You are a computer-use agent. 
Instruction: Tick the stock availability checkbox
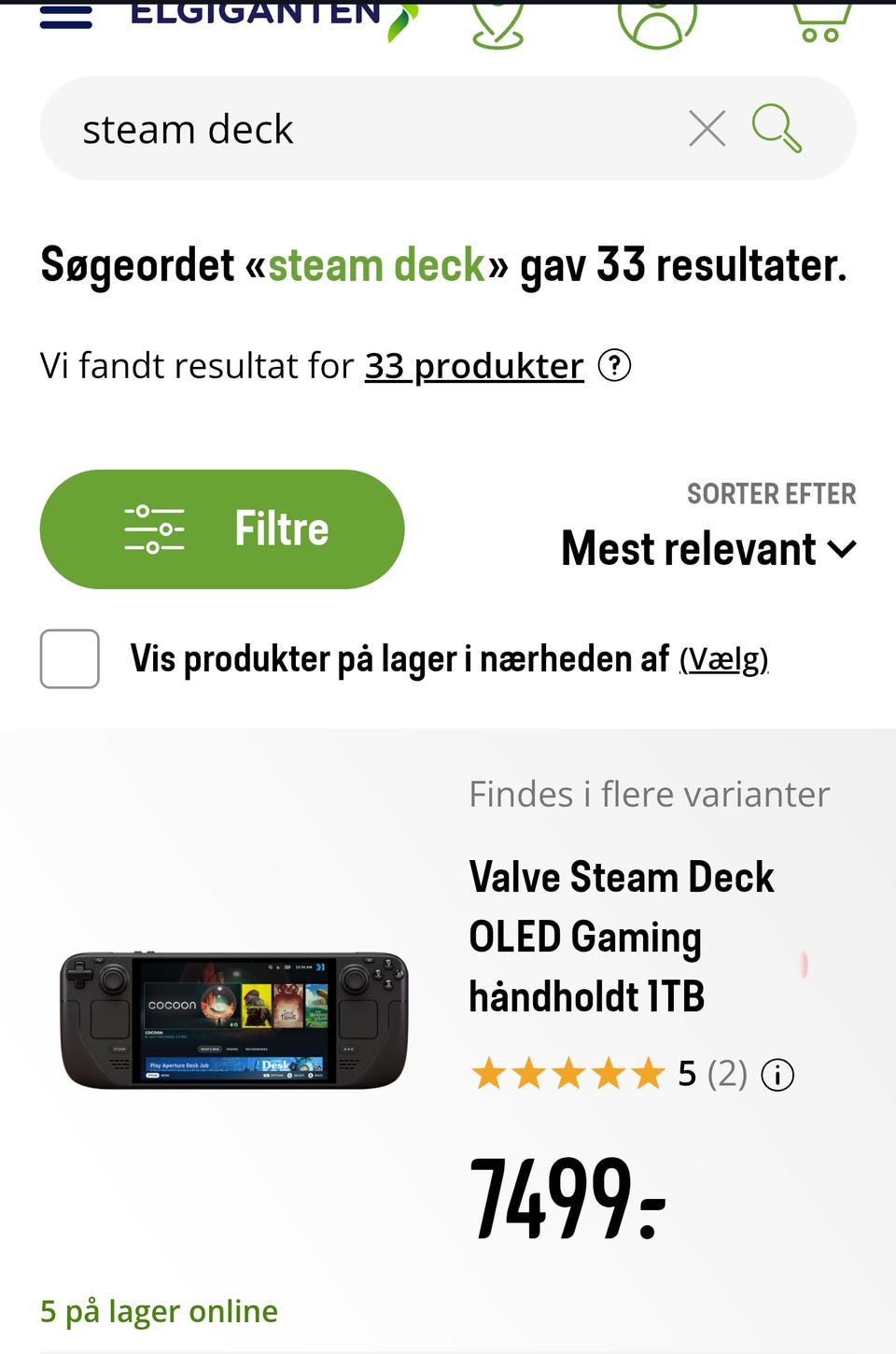[70, 658]
